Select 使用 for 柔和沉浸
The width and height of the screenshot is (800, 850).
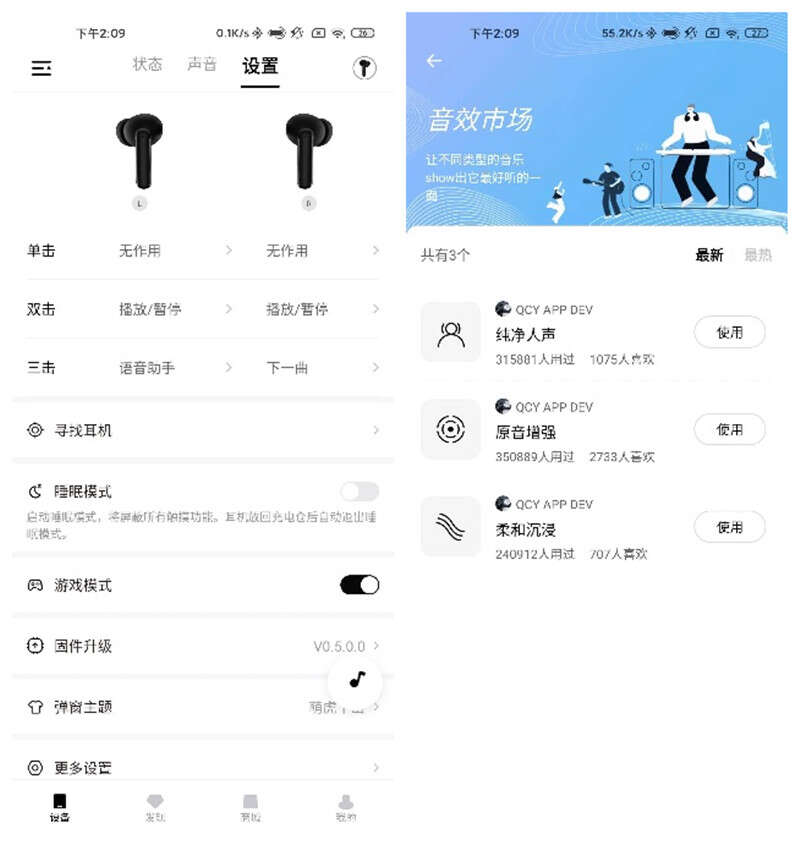coord(729,527)
